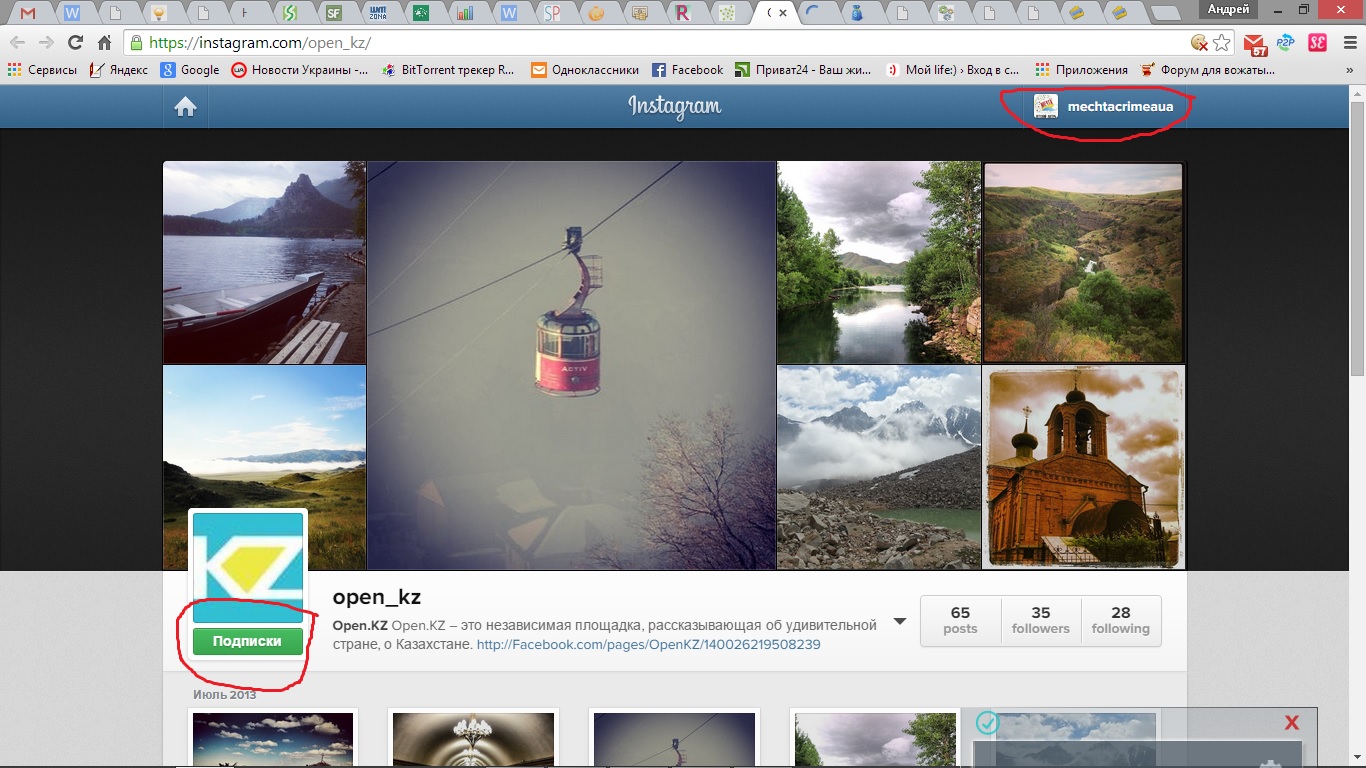Go back with the browser back arrow

[x=18, y=43]
